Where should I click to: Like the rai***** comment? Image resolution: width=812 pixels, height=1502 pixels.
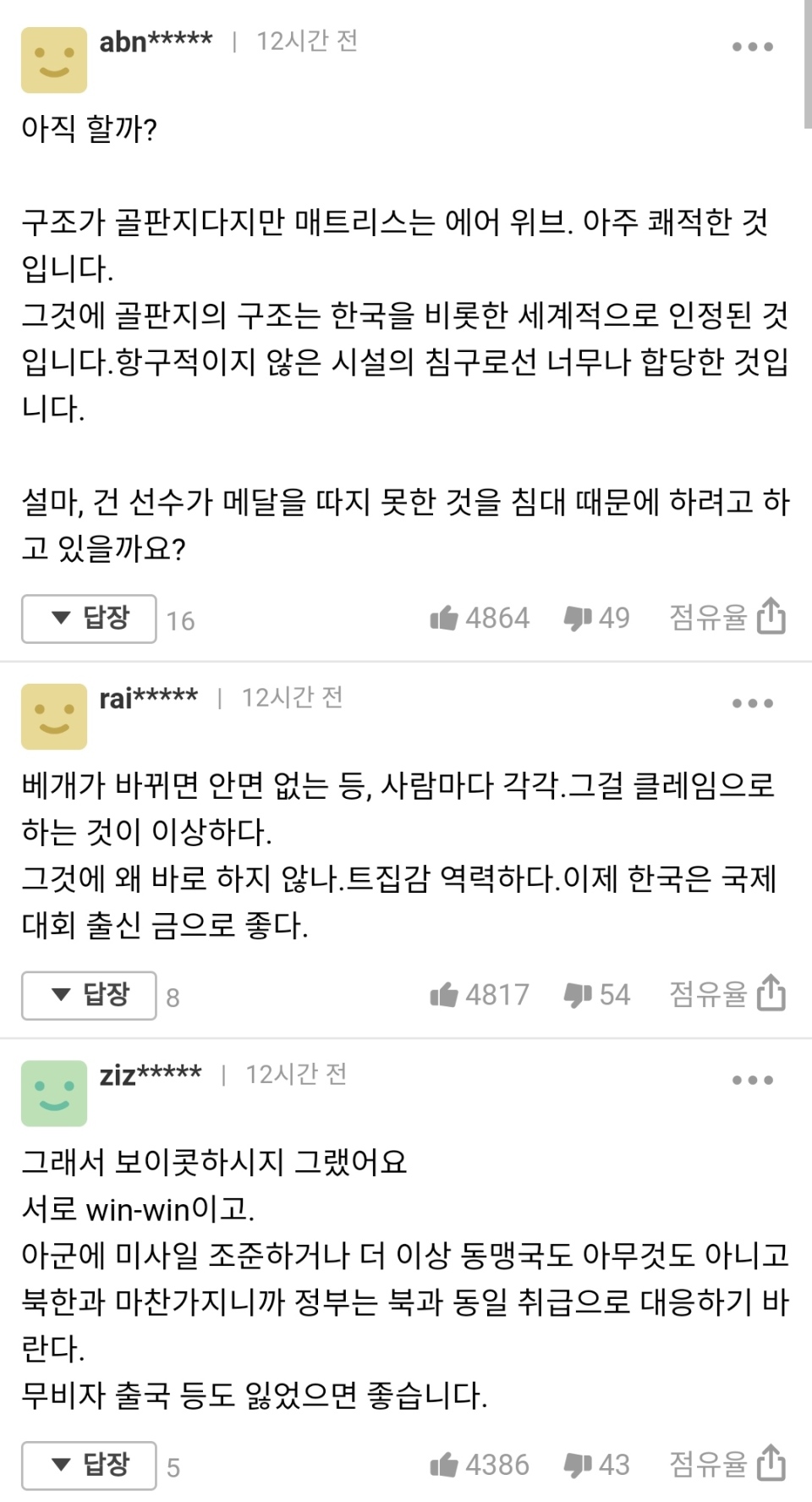tap(444, 995)
